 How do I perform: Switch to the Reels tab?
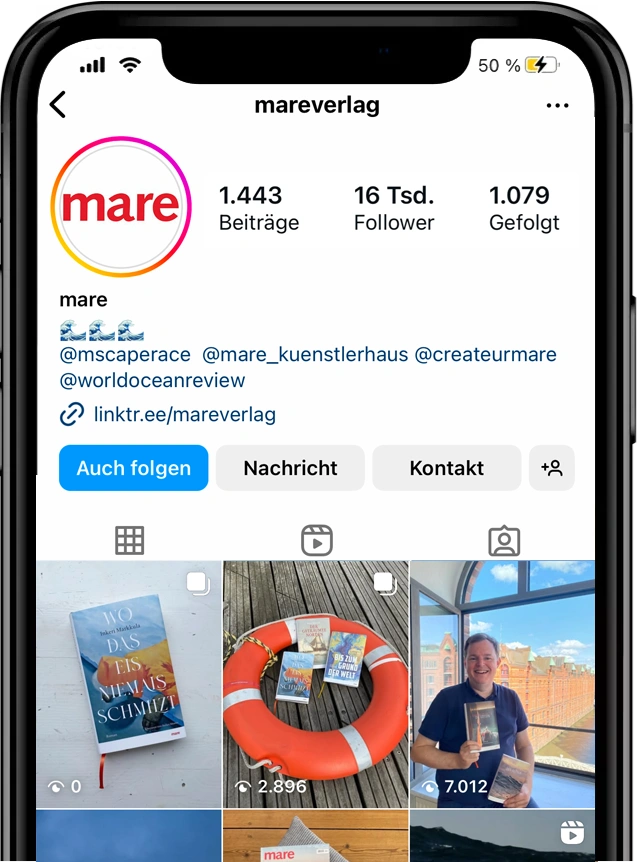coord(316,540)
